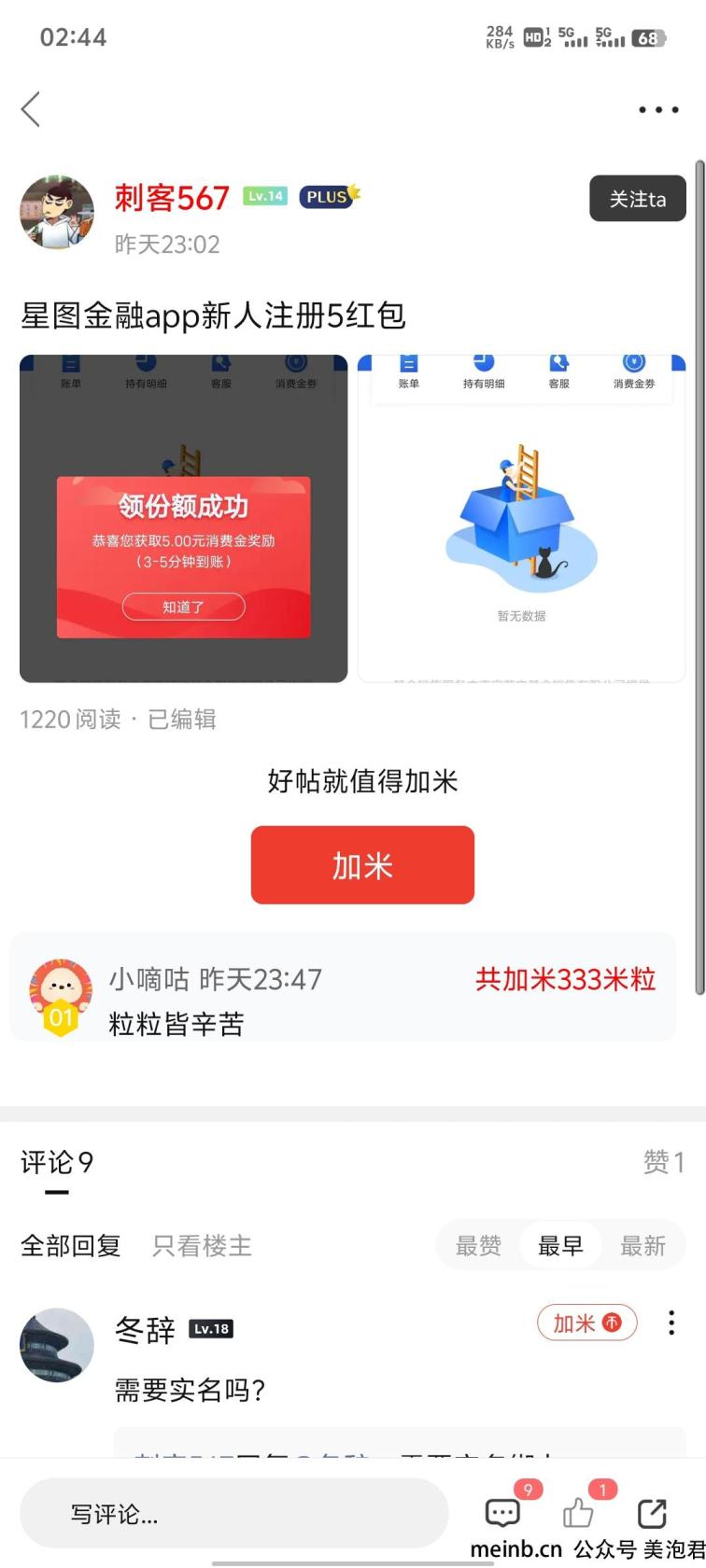This screenshot has height=1568, width=706.
Task: Sort comments by 最赞
Action: coord(478,1246)
